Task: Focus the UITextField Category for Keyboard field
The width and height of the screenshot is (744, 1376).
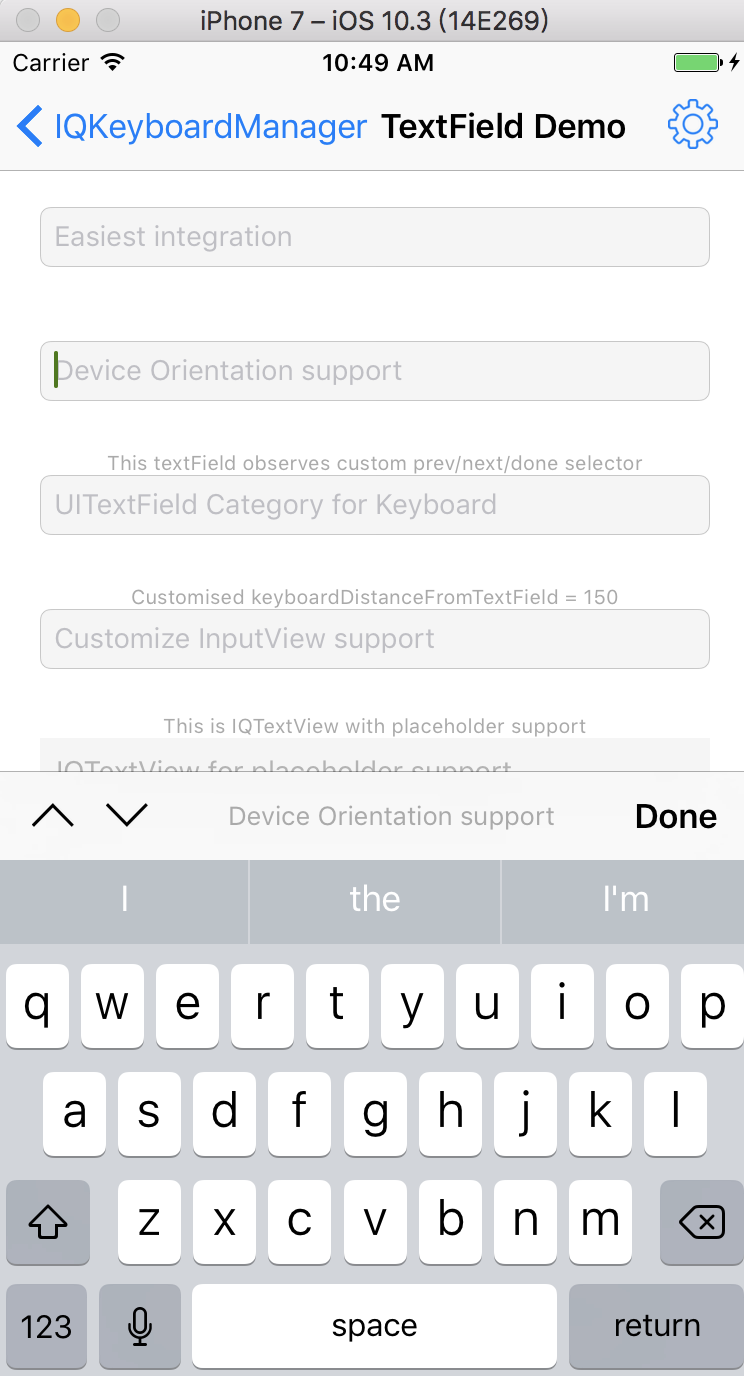Action: point(374,505)
